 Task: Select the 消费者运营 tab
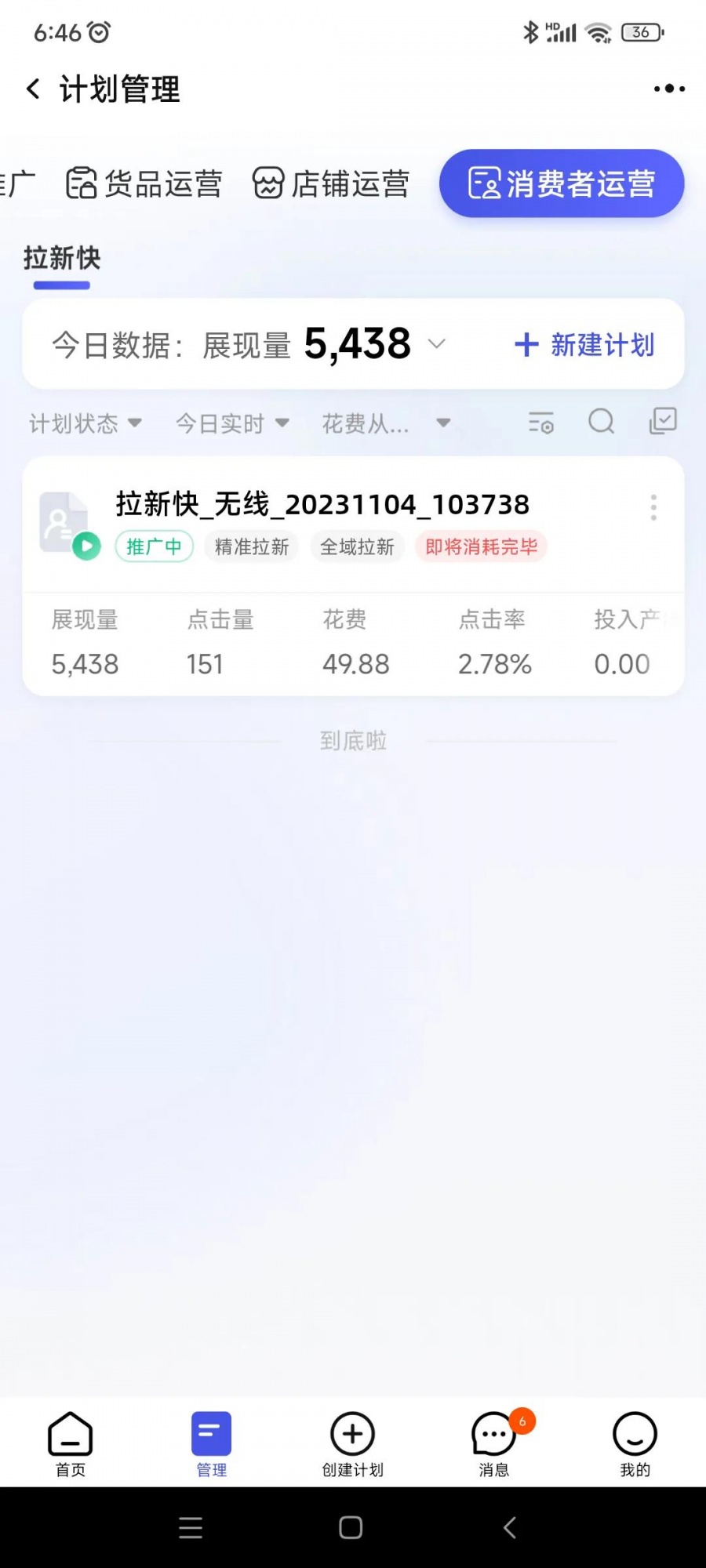(562, 184)
